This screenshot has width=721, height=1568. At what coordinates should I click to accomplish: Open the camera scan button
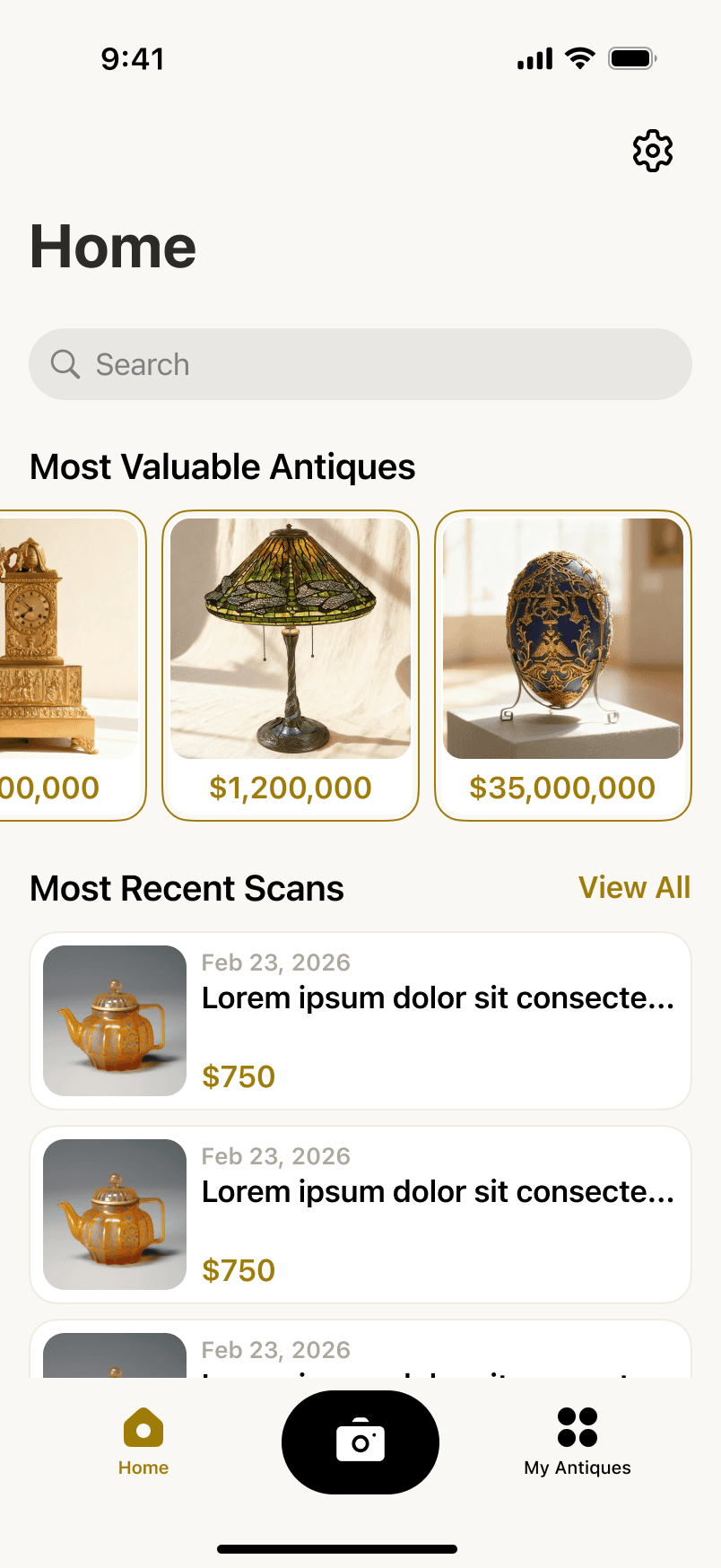pos(360,1442)
